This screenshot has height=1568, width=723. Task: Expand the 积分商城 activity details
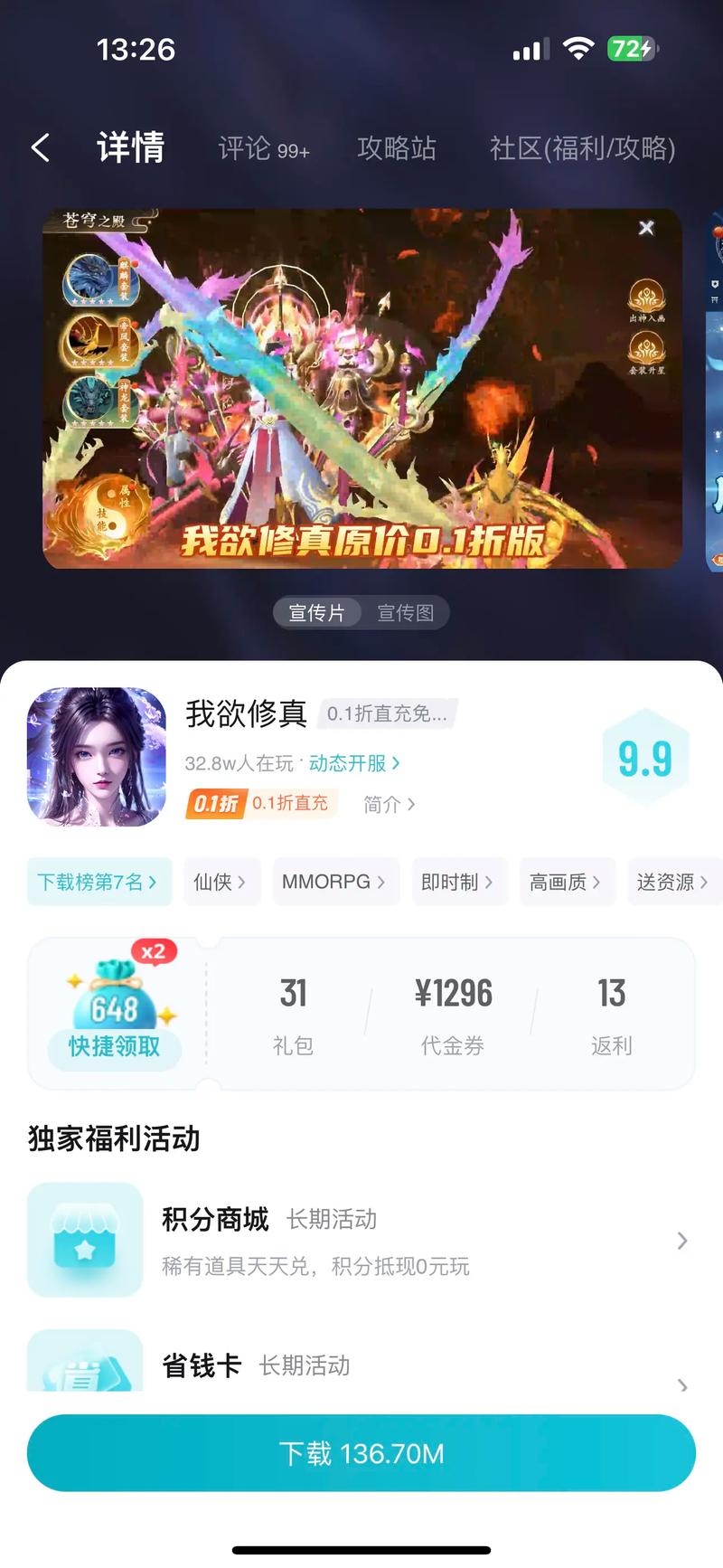coord(682,1240)
